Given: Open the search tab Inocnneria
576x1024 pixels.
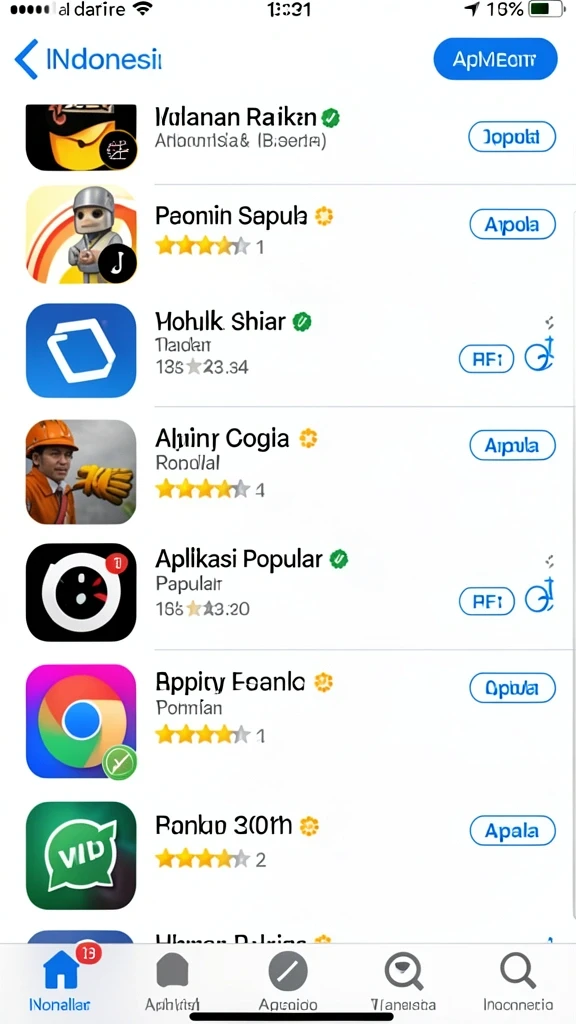Looking at the screenshot, I should point(518,980).
